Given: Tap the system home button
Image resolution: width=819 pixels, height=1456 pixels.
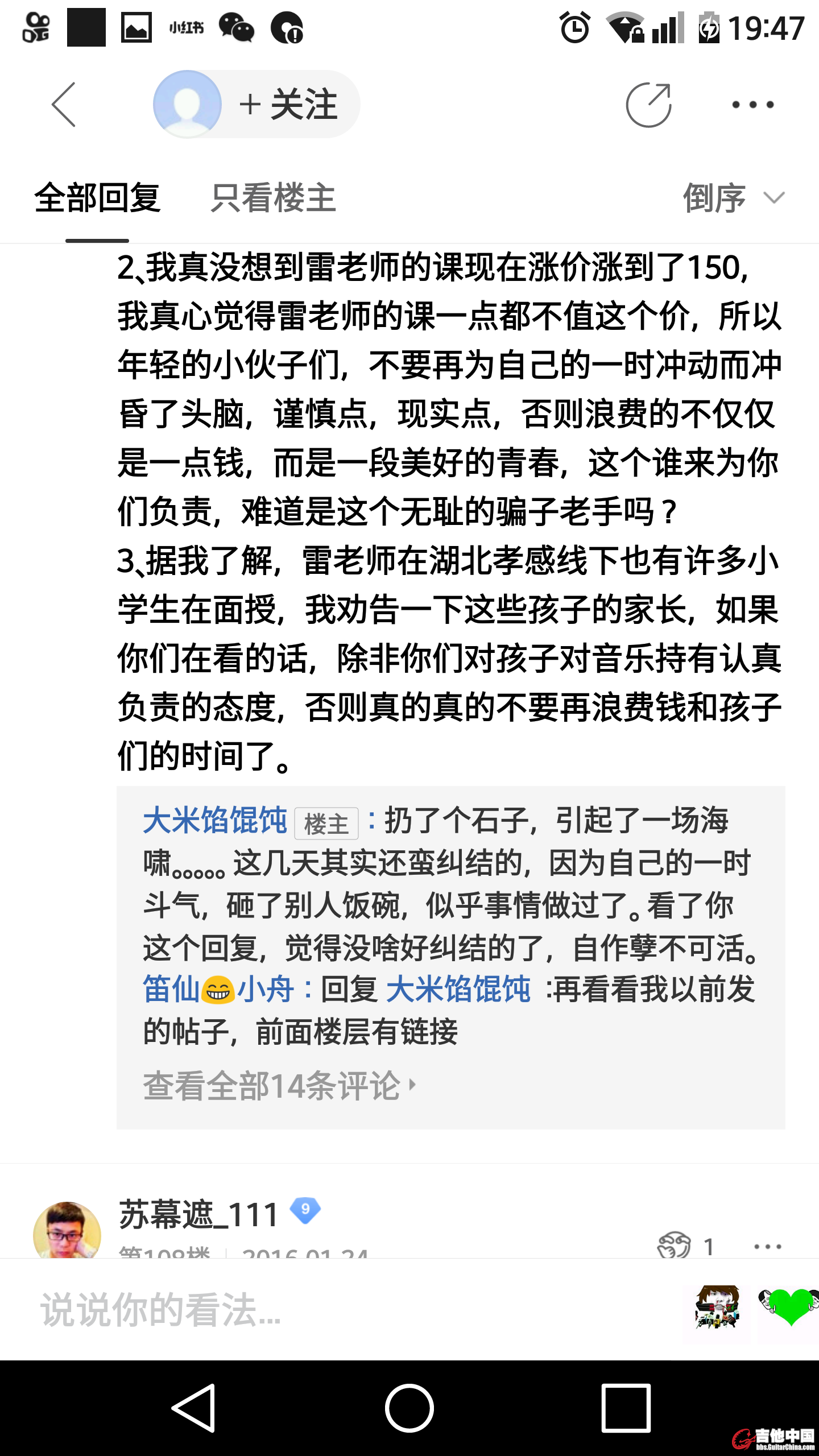Looking at the screenshot, I should click(409, 1408).
